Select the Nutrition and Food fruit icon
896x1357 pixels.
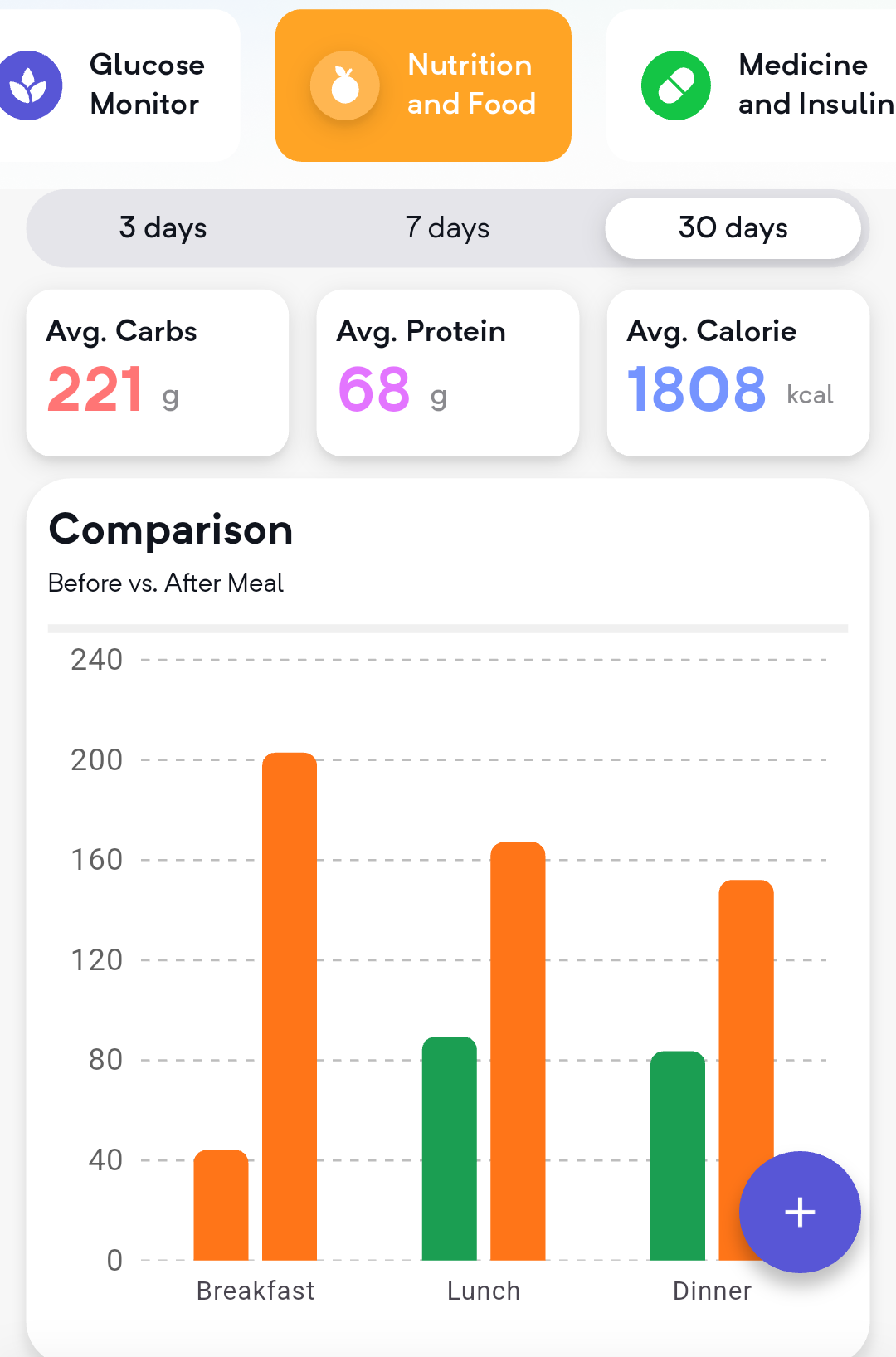344,85
